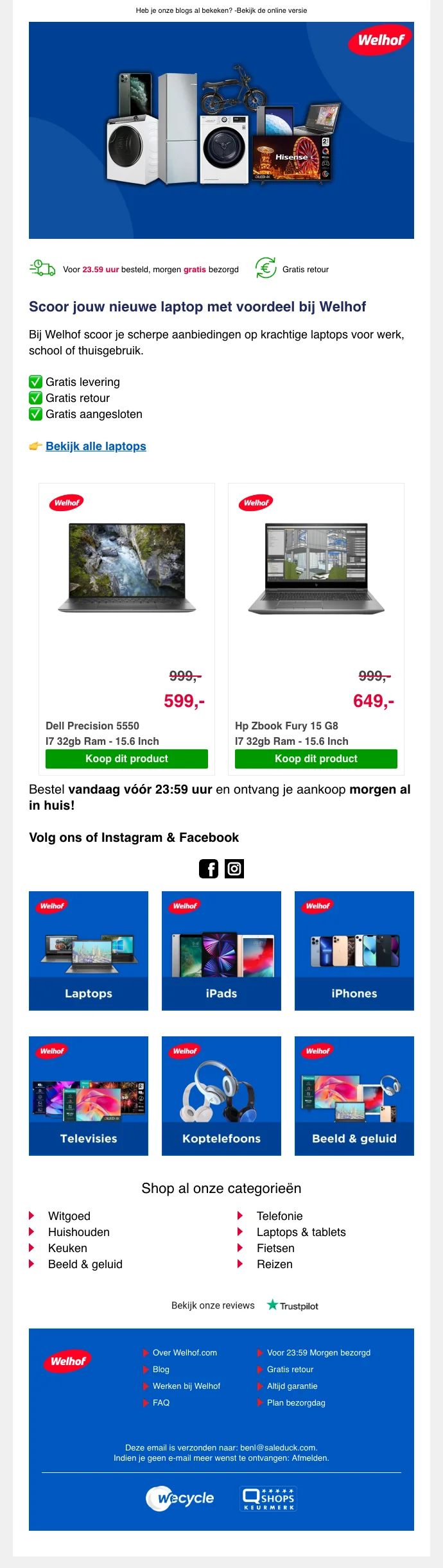
Task: Unsubscribe via the Afmelden link
Action: pos(310,1458)
